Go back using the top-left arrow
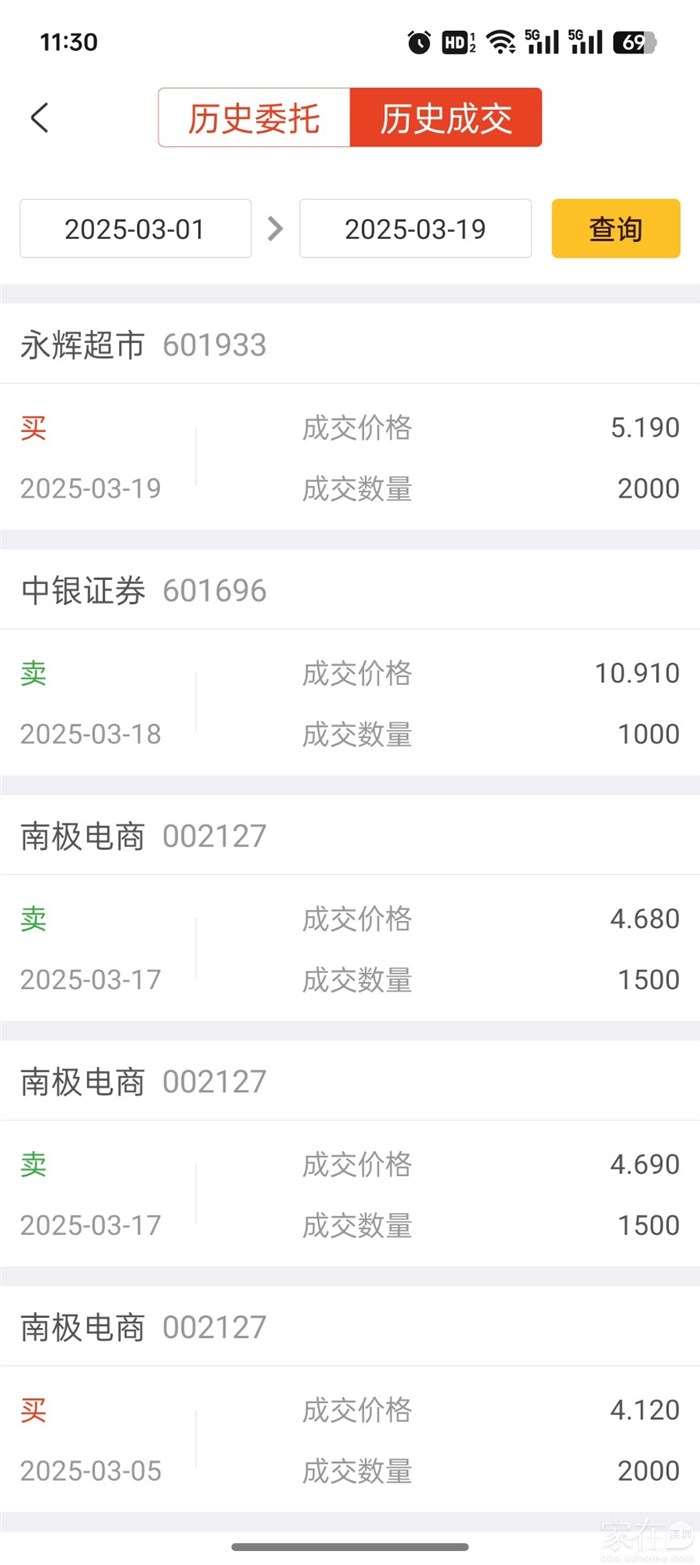Viewport: 700px width, 1565px height. tap(39, 118)
